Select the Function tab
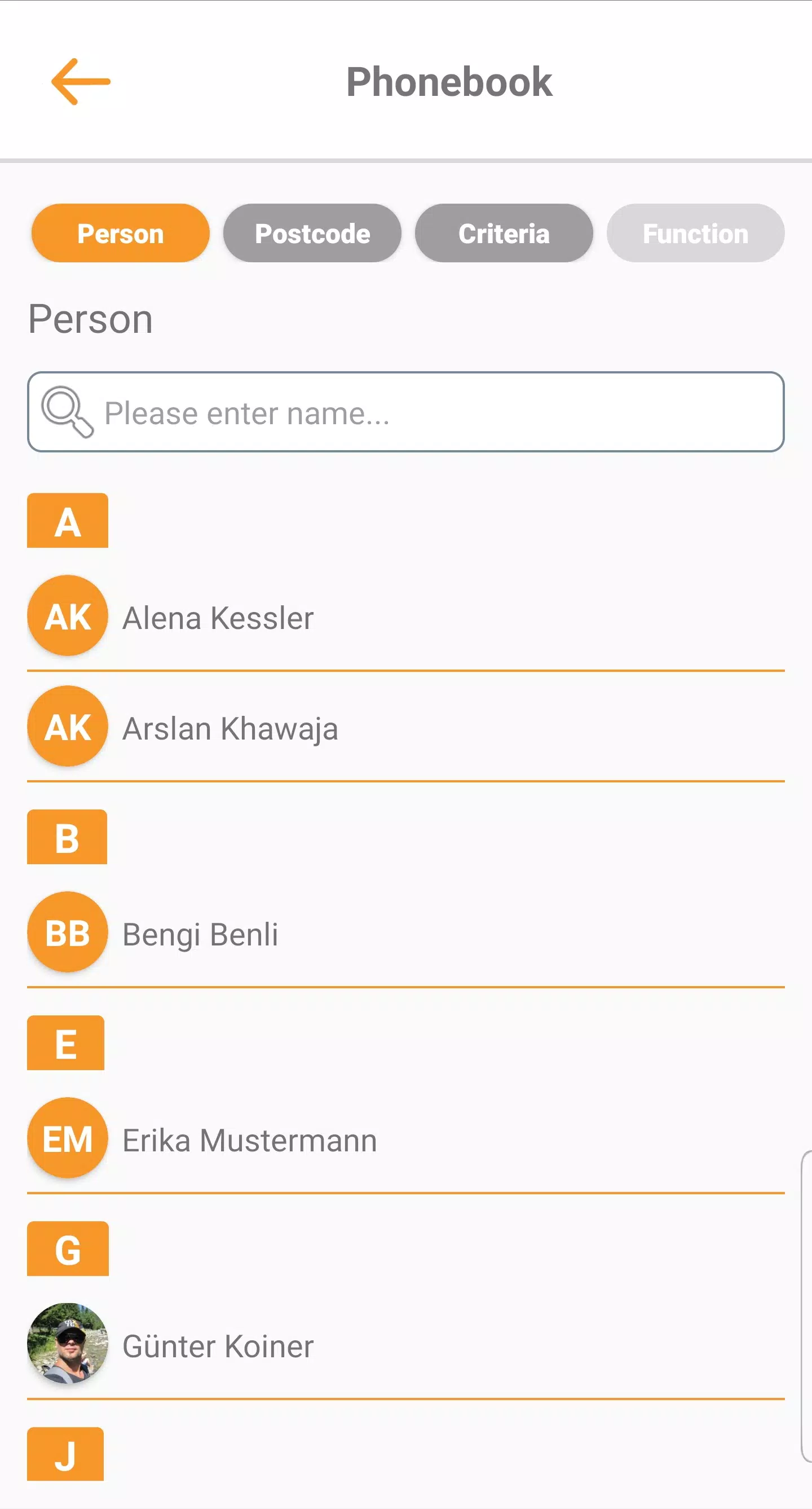 [695, 233]
